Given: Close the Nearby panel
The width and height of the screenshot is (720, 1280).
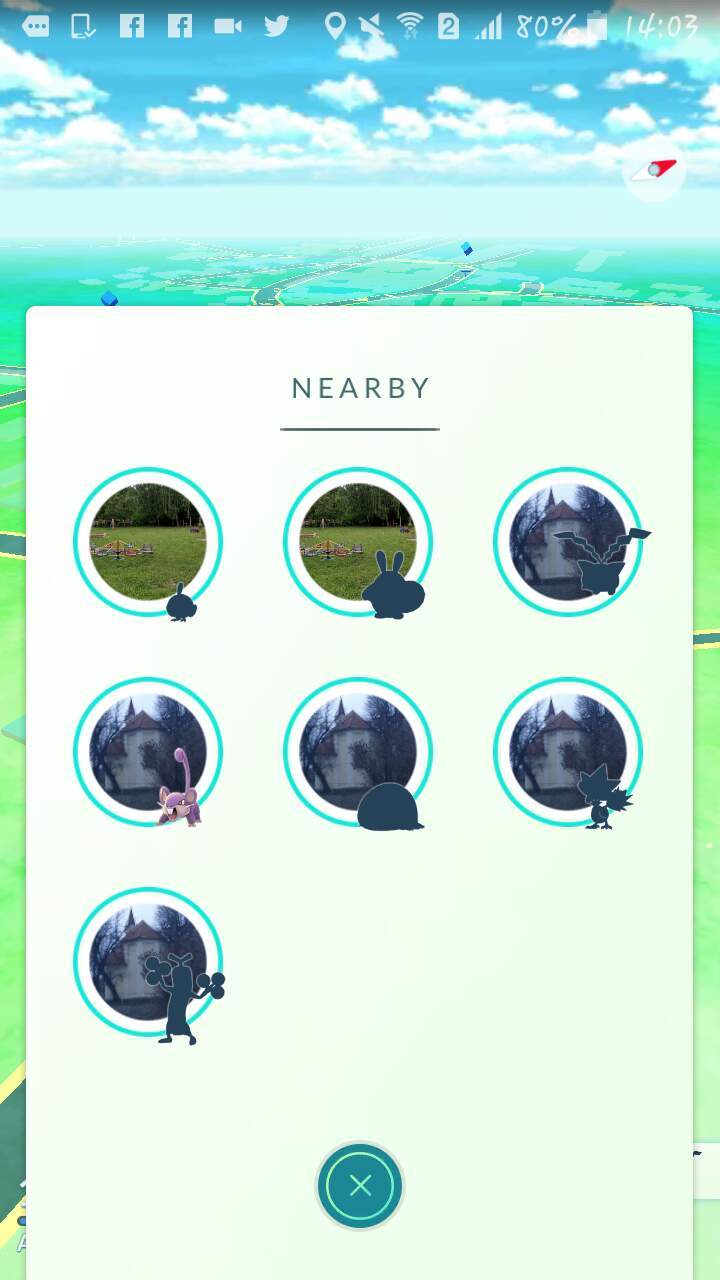Looking at the screenshot, I should 360,1186.
